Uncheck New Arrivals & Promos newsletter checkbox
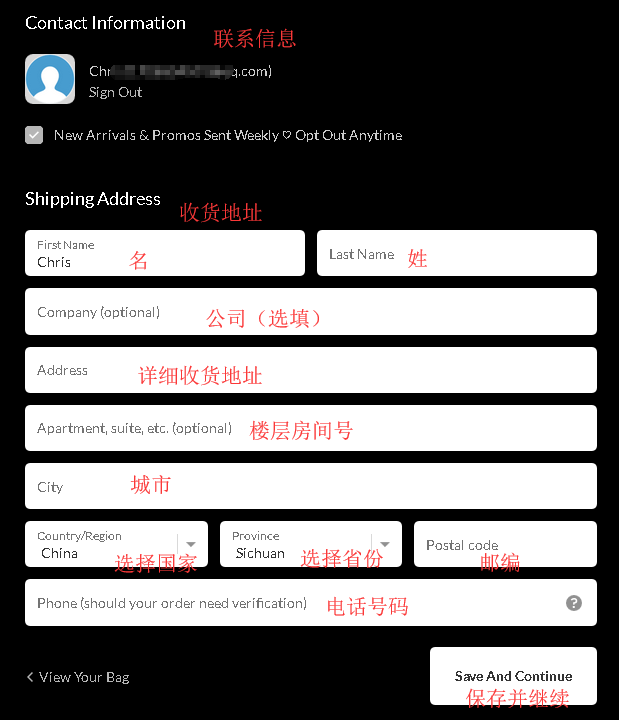 pos(34,135)
